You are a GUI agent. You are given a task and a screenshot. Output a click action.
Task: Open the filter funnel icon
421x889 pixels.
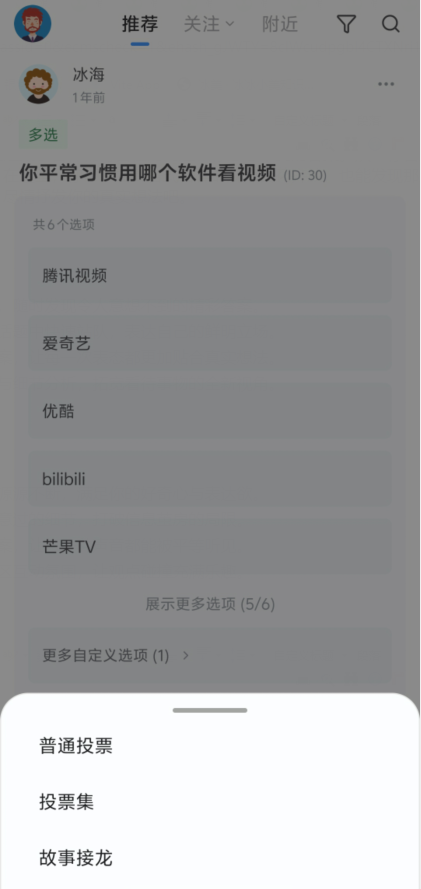click(x=346, y=24)
